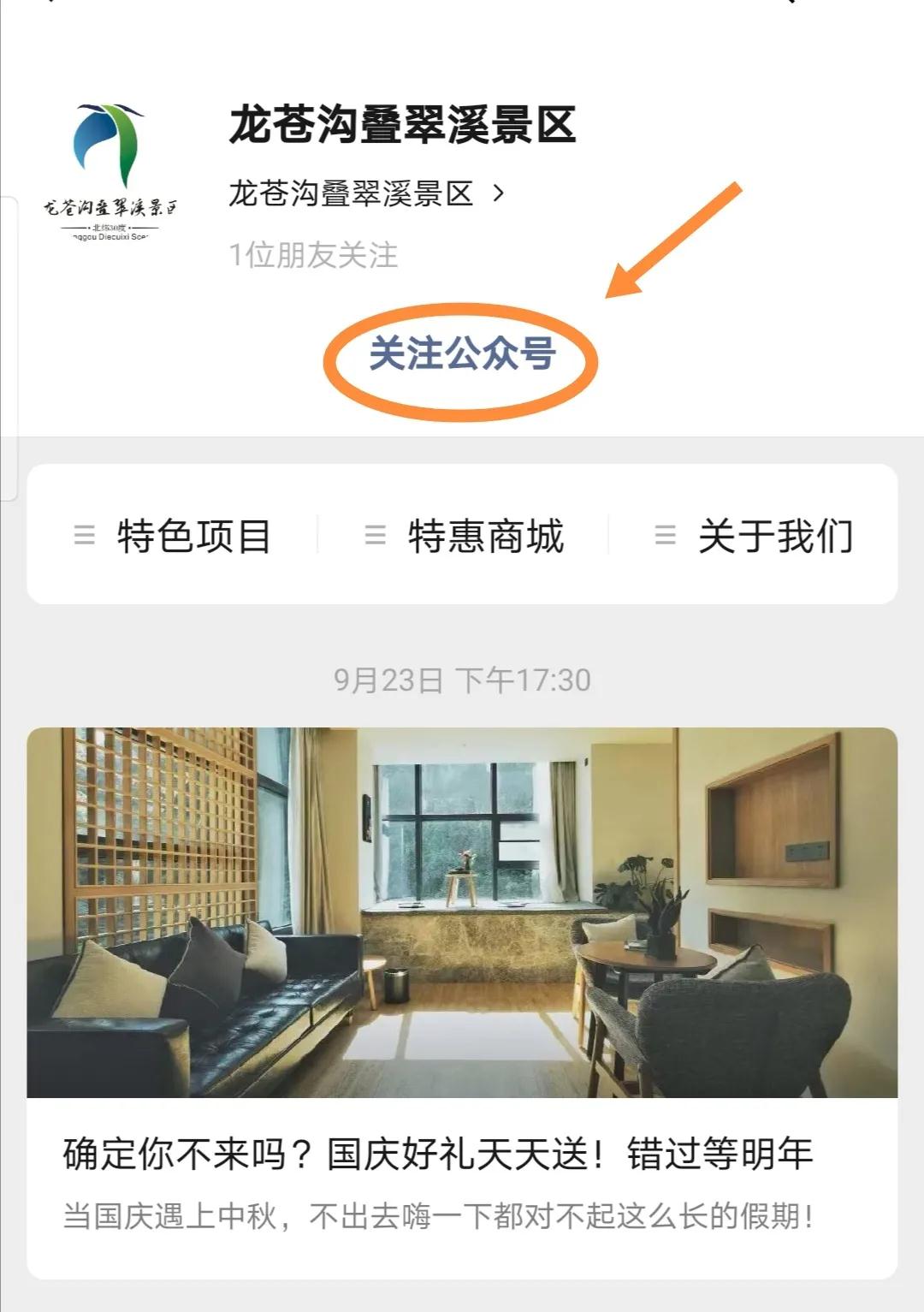Open the 特惠商城 menu
Viewport: 924px width, 1312px height.
point(464,537)
